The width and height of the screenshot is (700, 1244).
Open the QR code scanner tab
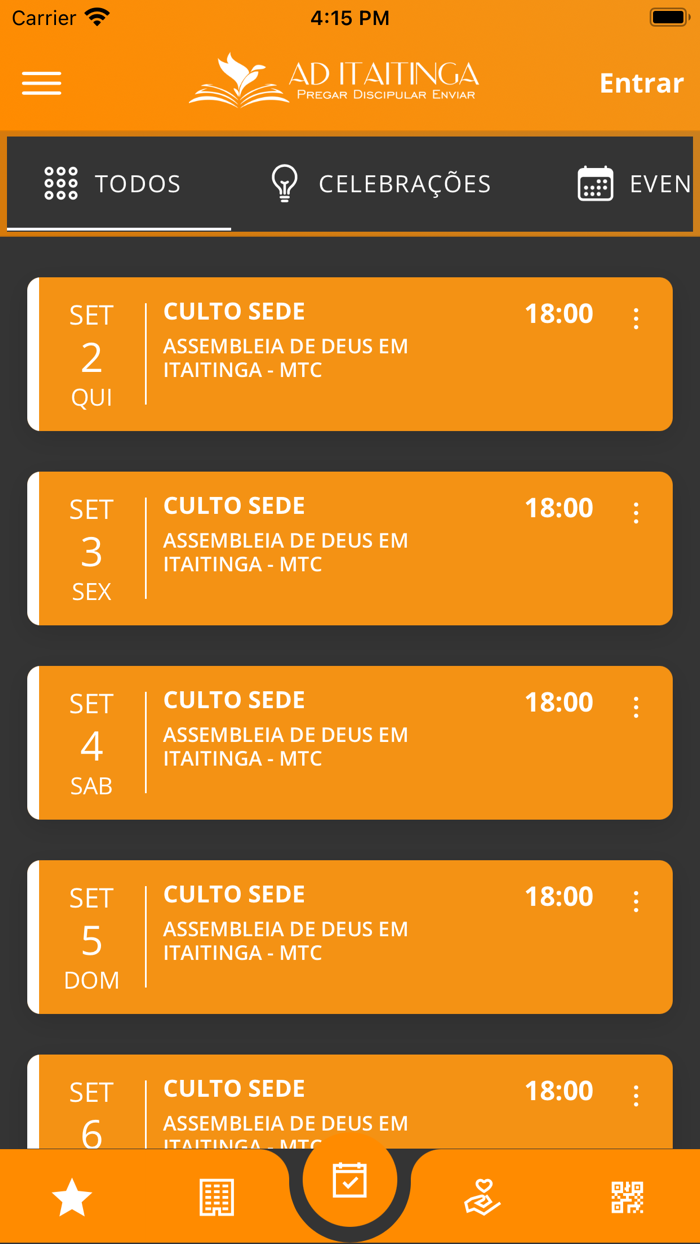[x=627, y=1197]
